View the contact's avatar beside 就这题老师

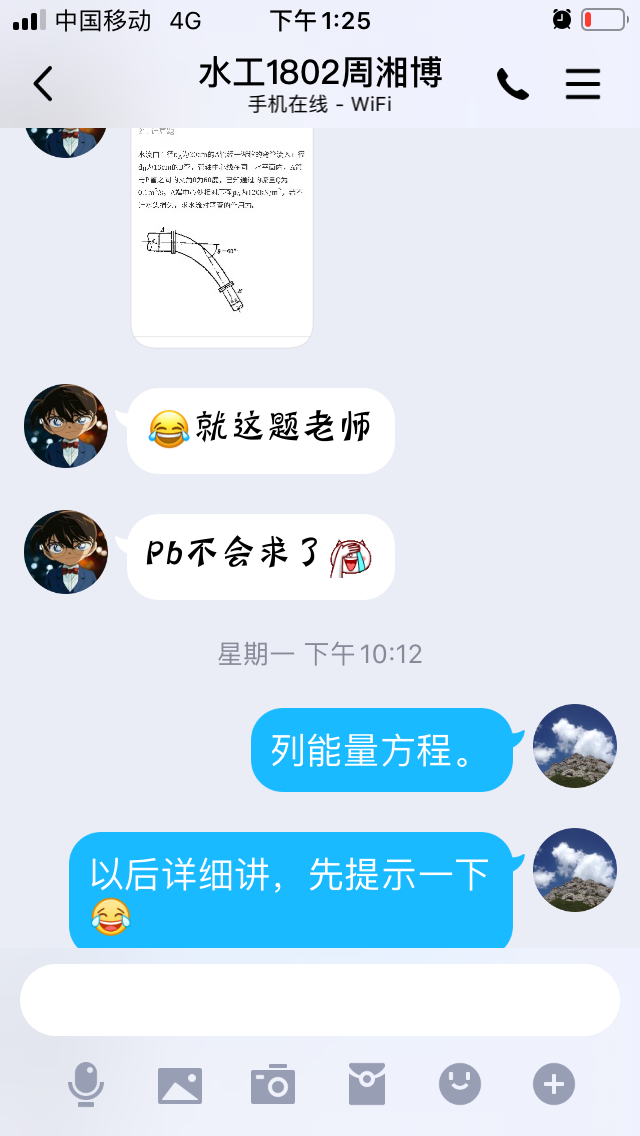point(66,426)
